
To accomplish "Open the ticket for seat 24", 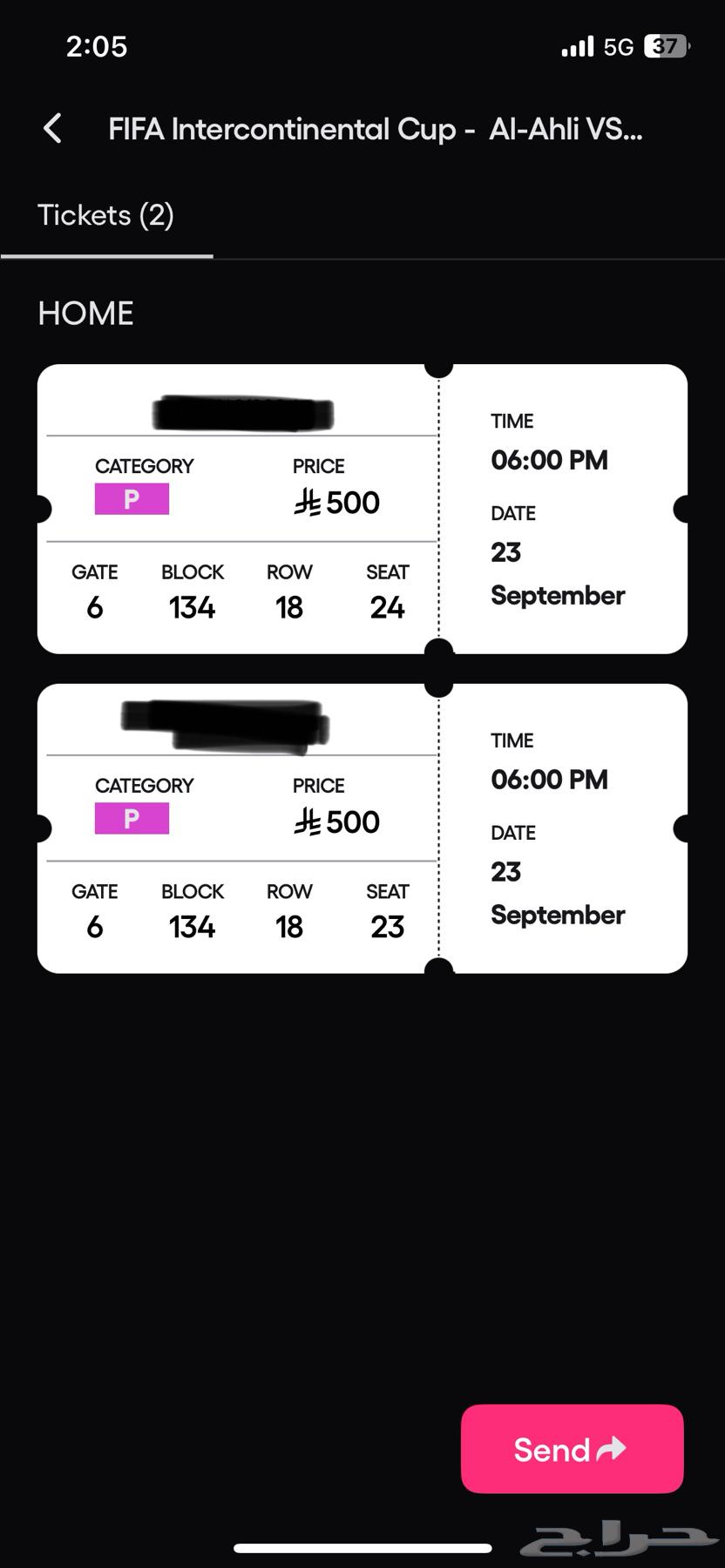I will [362, 509].
